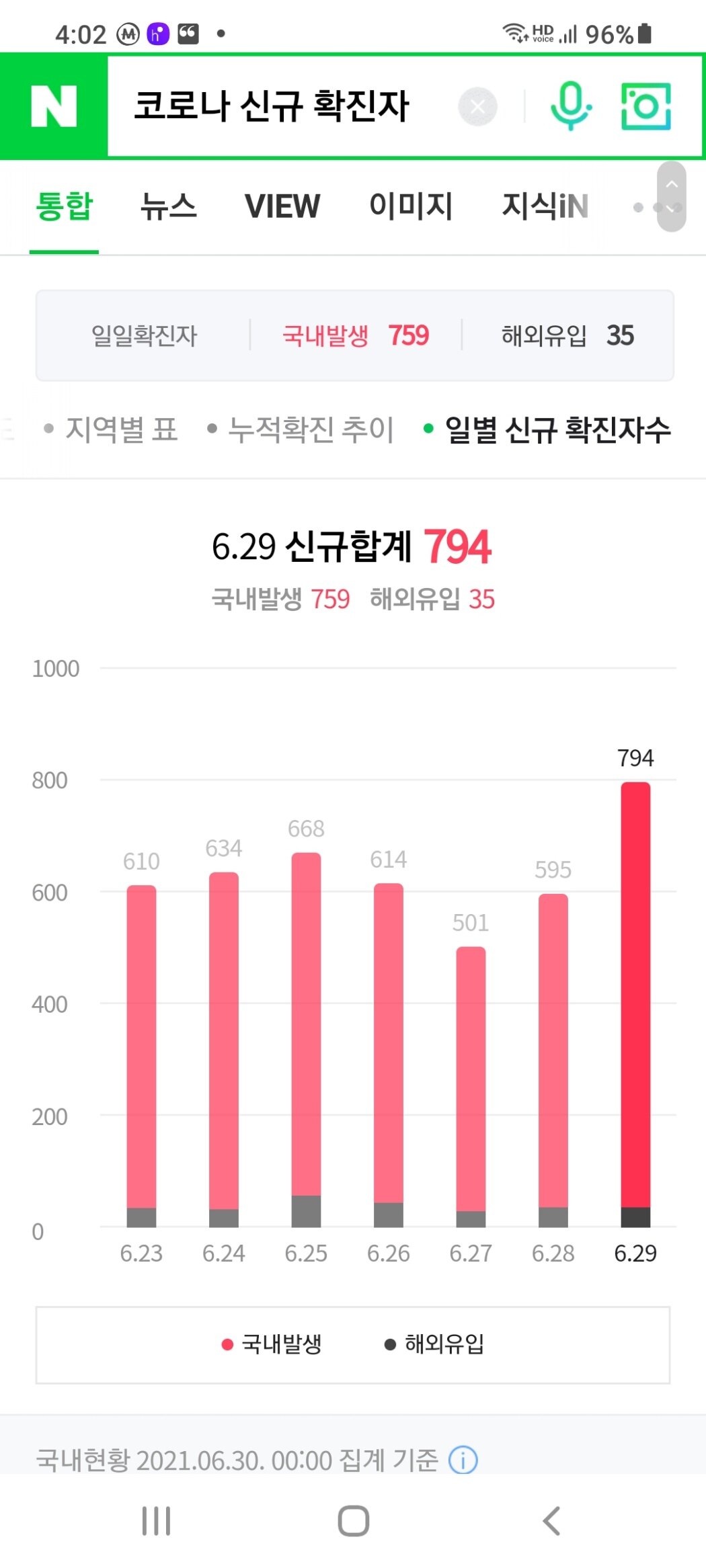Screen dimensions: 706x1568
Task: Switch to the VIEW tab
Action: 282,206
